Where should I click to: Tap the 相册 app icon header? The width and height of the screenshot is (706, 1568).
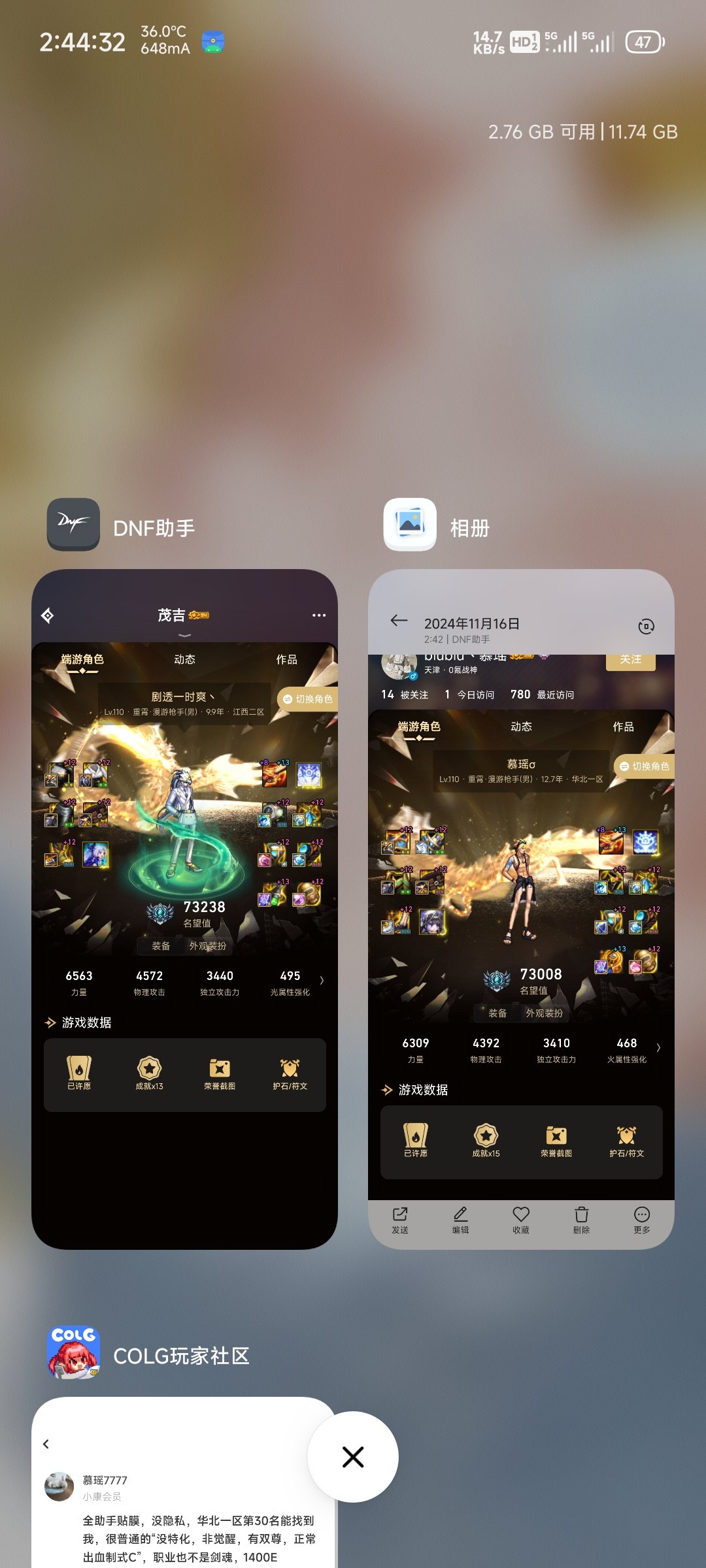pyautogui.click(x=410, y=525)
